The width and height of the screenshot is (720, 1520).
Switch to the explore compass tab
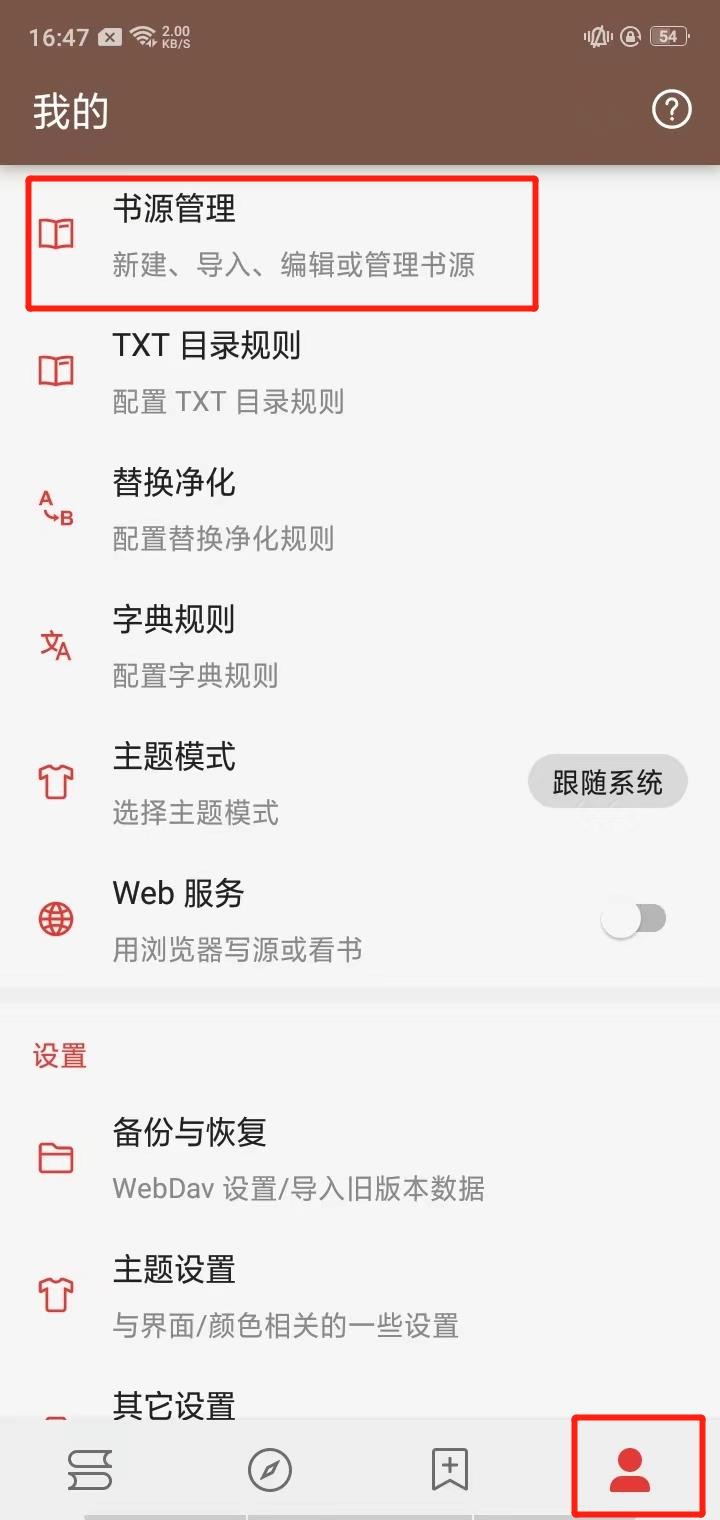tap(270, 1470)
